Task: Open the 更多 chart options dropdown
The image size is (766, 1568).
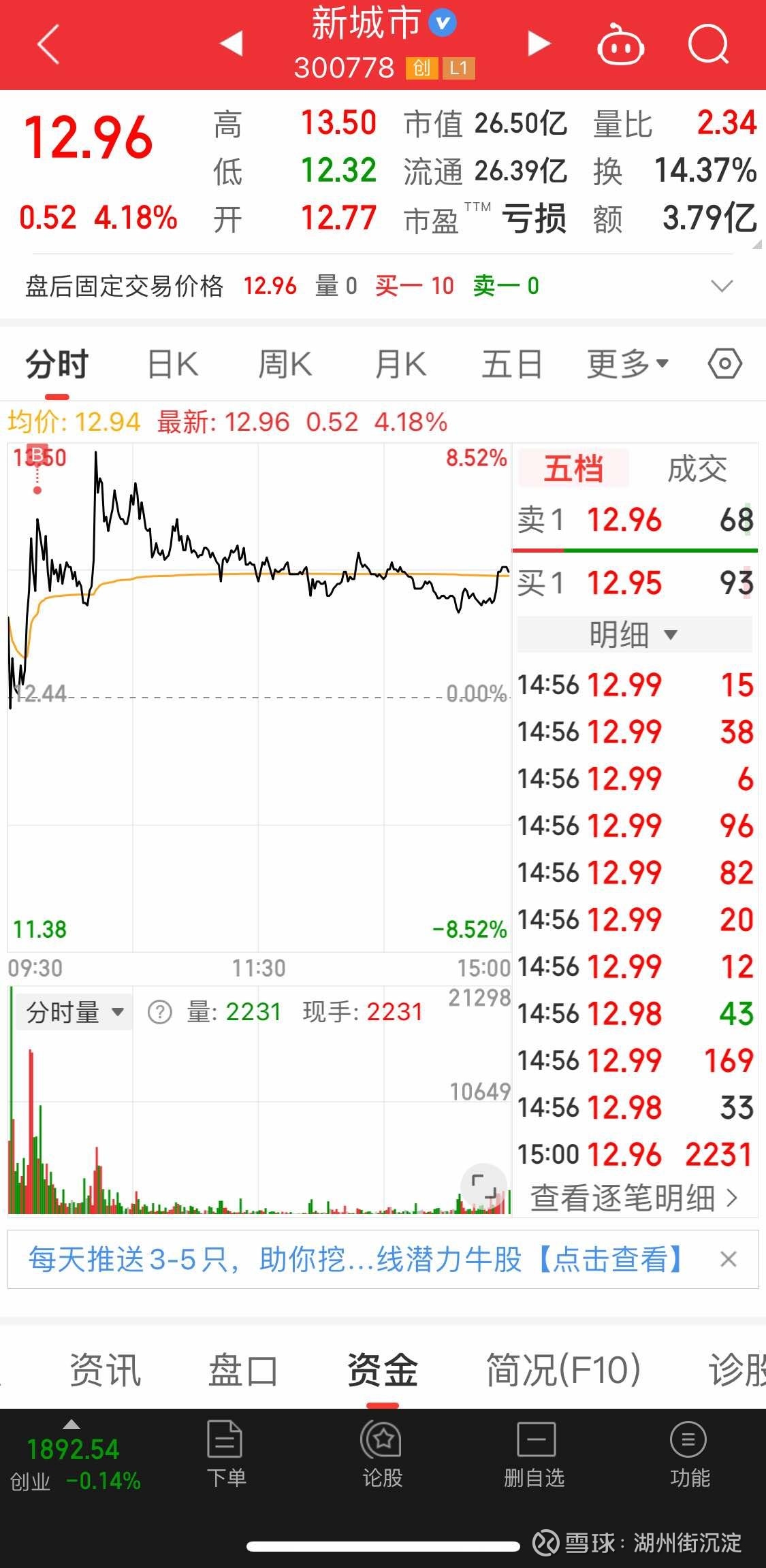Action: tap(628, 364)
